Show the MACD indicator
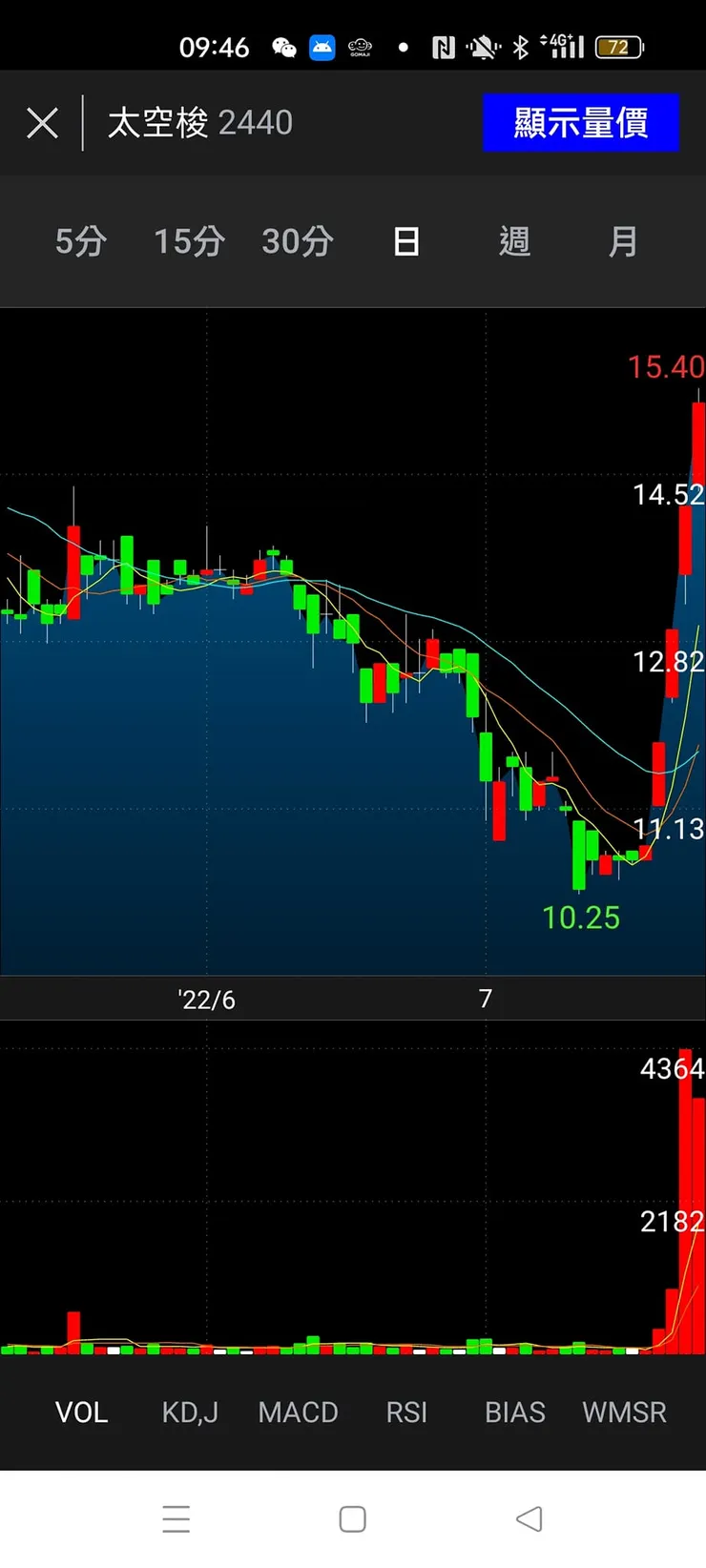Screen dimensions: 706x1568 tap(298, 1412)
